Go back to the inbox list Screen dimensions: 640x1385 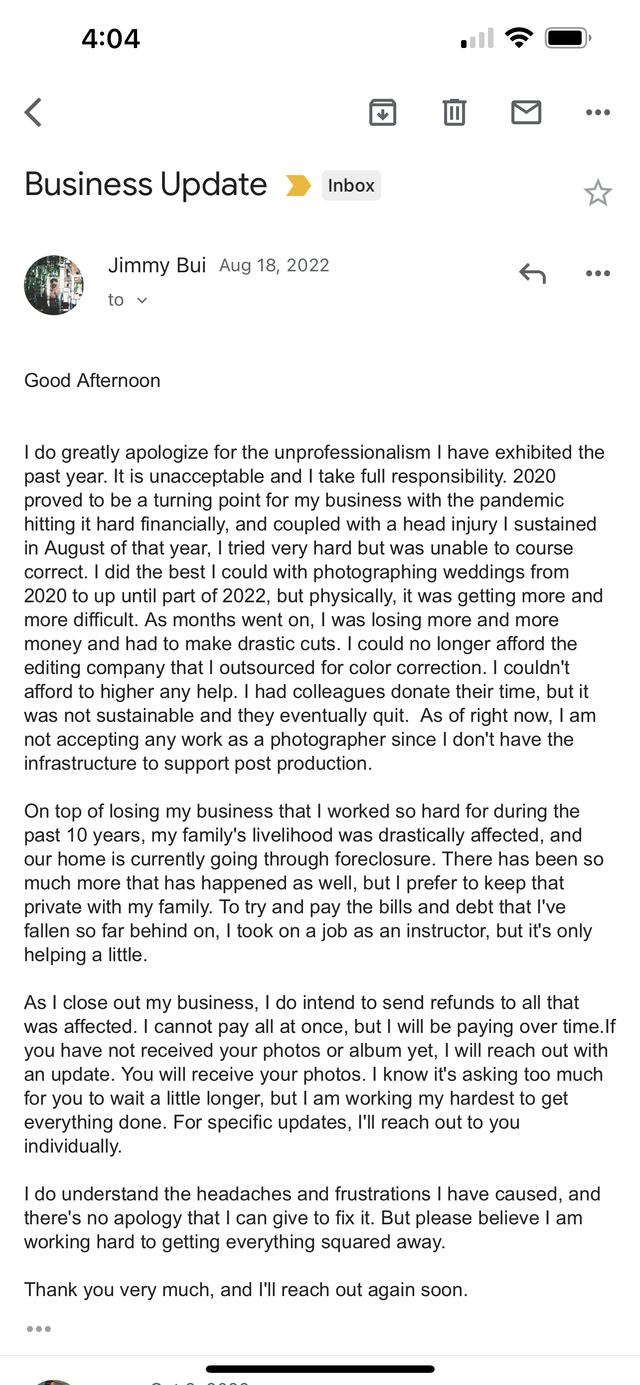point(33,112)
